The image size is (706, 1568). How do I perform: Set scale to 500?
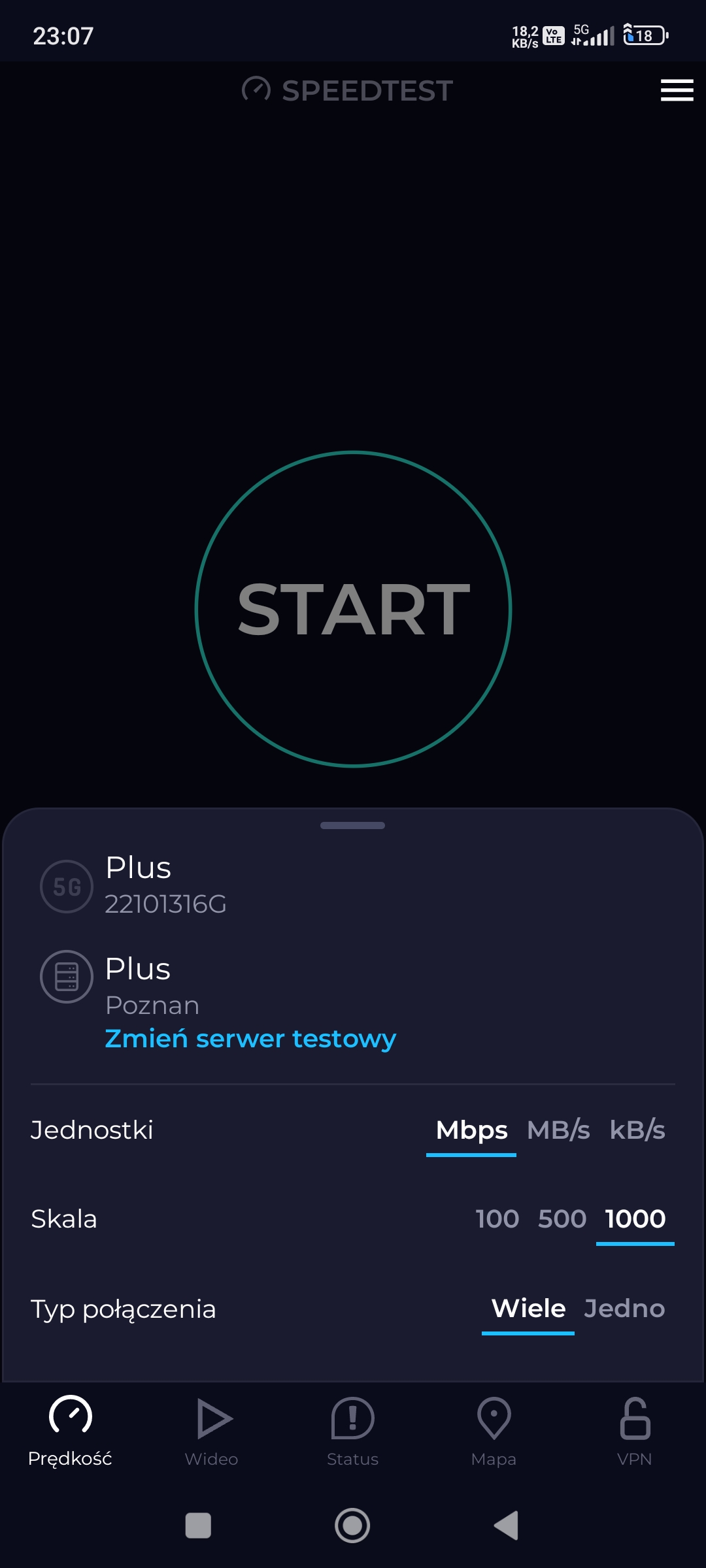[x=562, y=1219]
